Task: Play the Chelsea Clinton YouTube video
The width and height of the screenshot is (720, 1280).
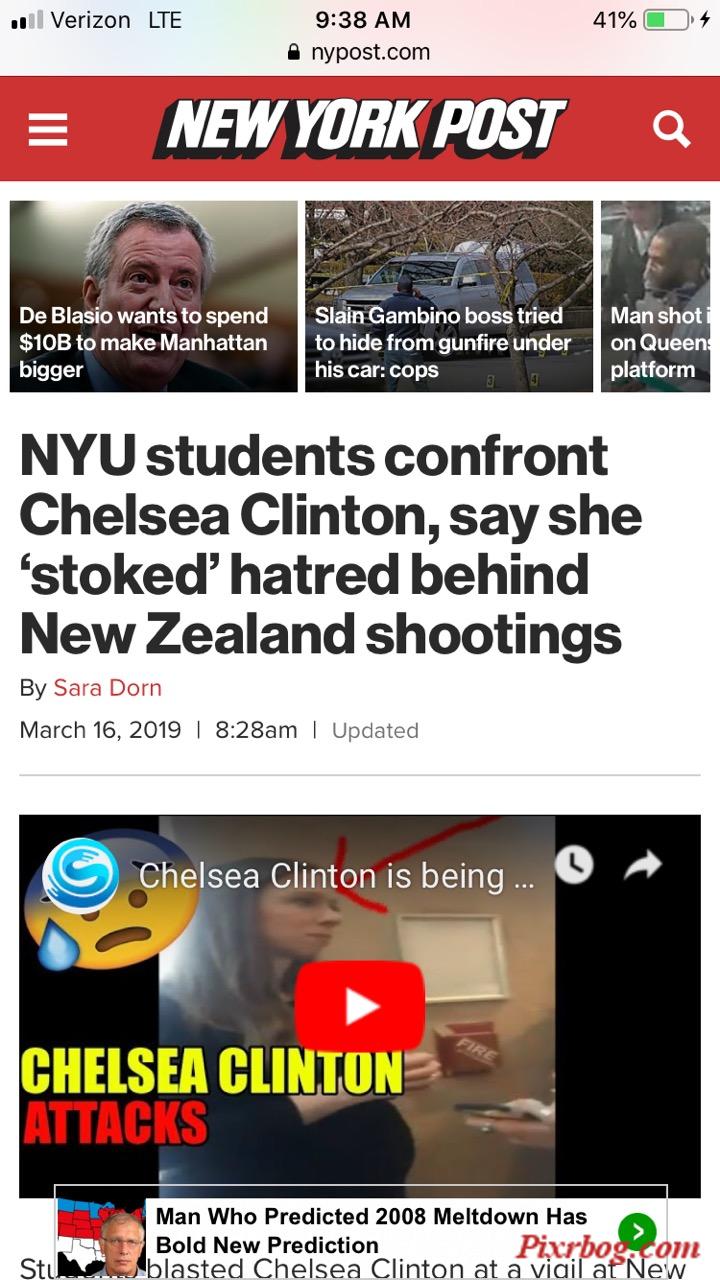Action: click(x=359, y=1006)
